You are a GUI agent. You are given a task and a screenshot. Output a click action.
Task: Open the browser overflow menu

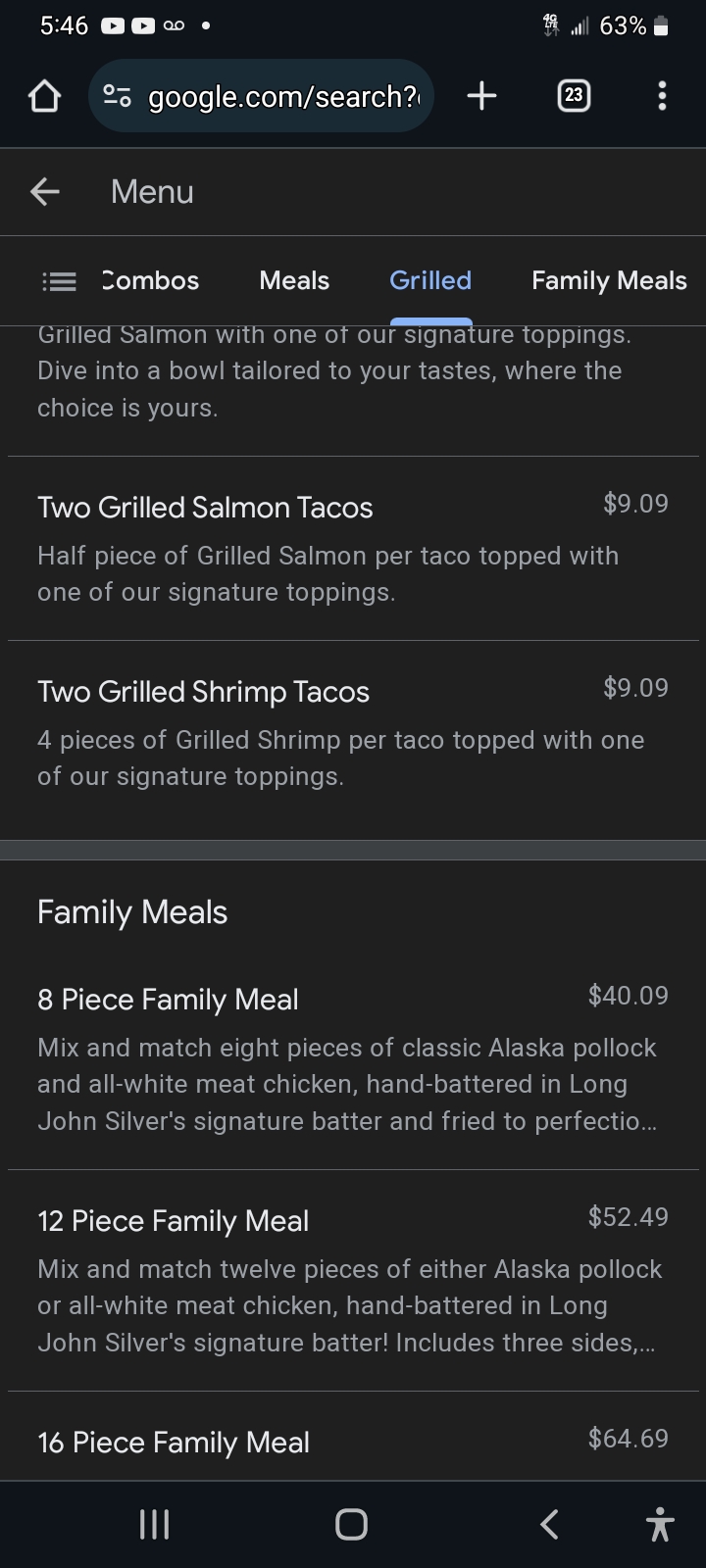(662, 96)
